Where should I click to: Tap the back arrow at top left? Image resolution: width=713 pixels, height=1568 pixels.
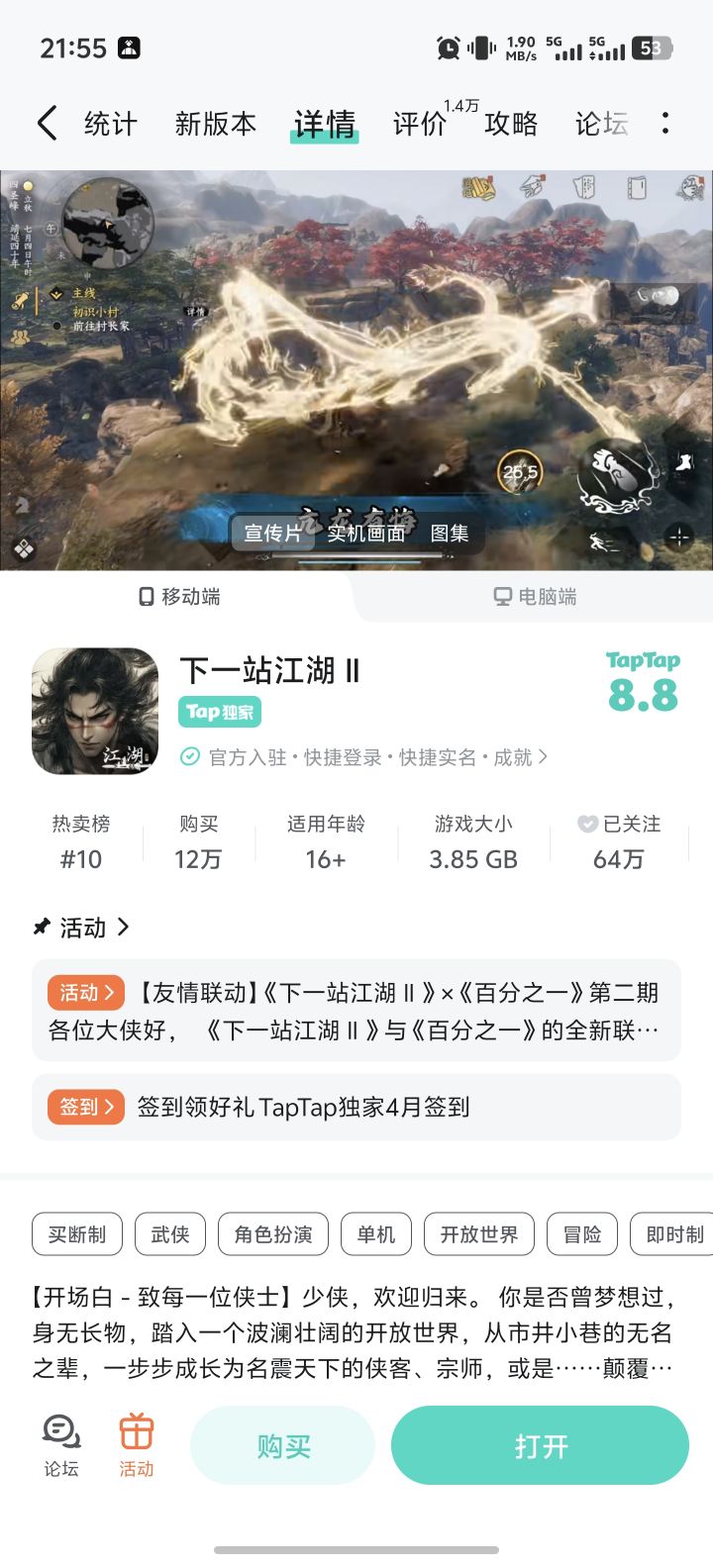coord(47,121)
